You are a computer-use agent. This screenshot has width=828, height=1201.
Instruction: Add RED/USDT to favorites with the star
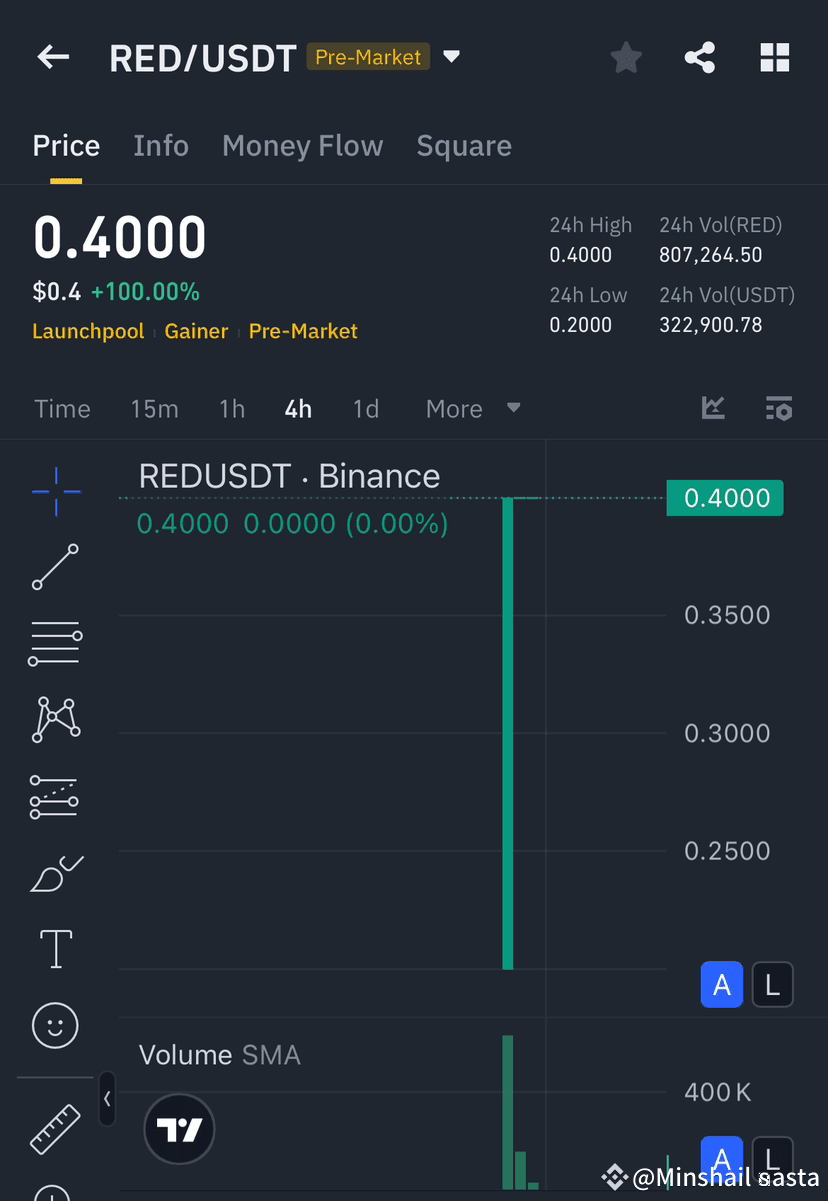pyautogui.click(x=625, y=57)
